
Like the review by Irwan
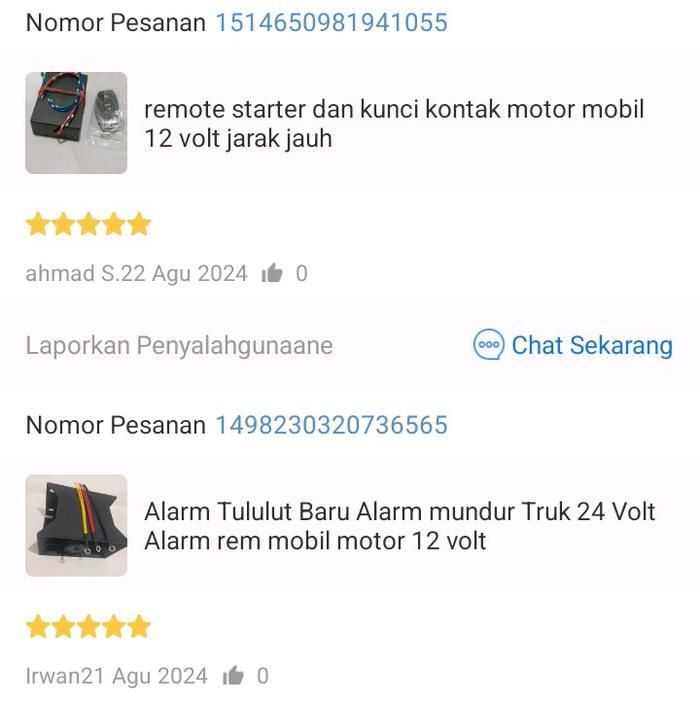point(233,677)
